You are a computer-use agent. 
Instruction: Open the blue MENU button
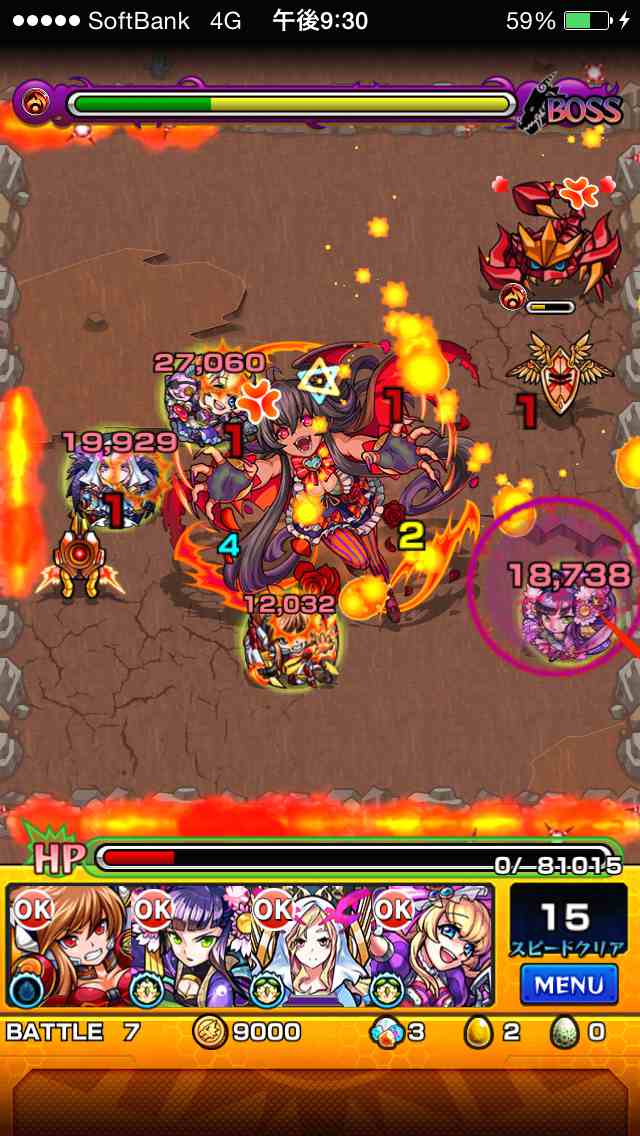568,984
